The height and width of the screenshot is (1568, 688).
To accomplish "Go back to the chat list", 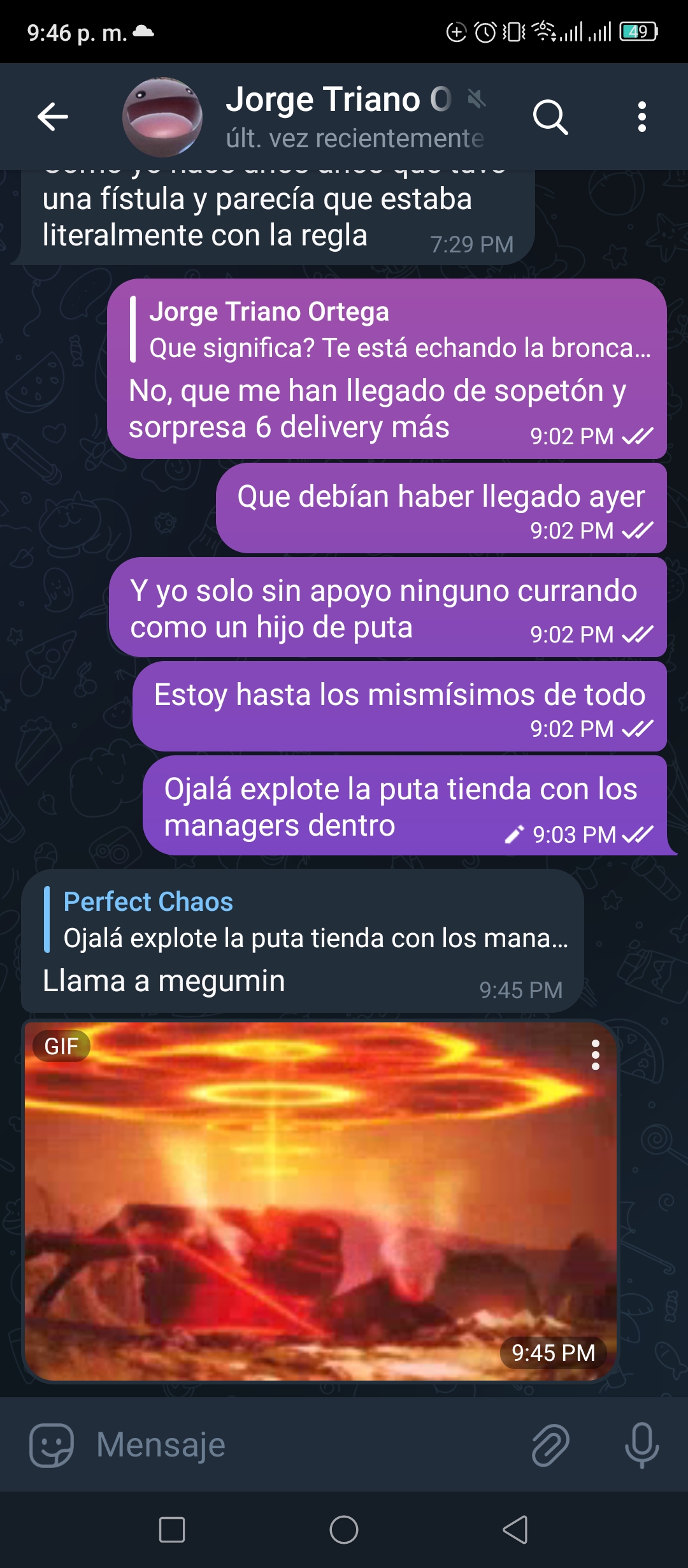I will (53, 117).
